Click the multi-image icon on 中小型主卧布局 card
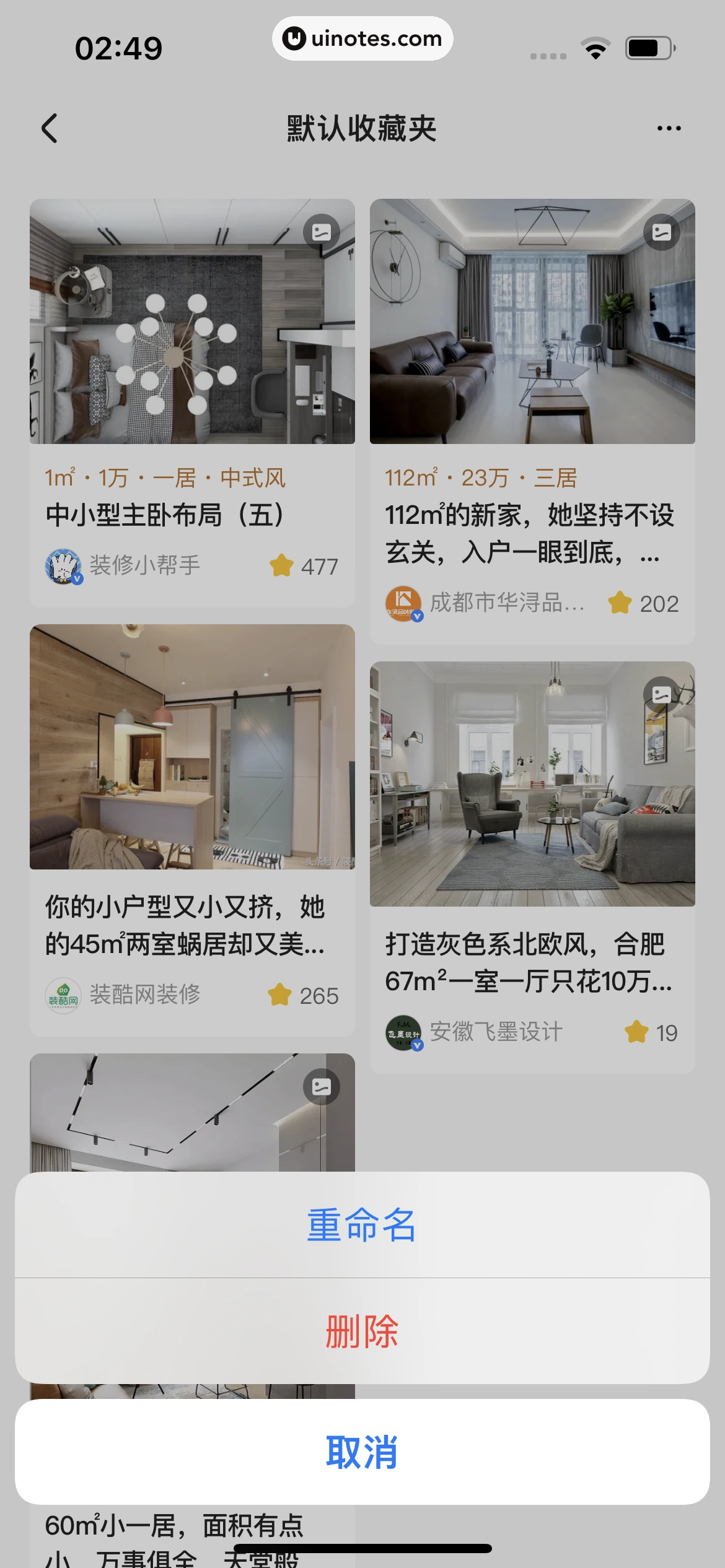Viewport: 725px width, 1568px height. click(323, 230)
